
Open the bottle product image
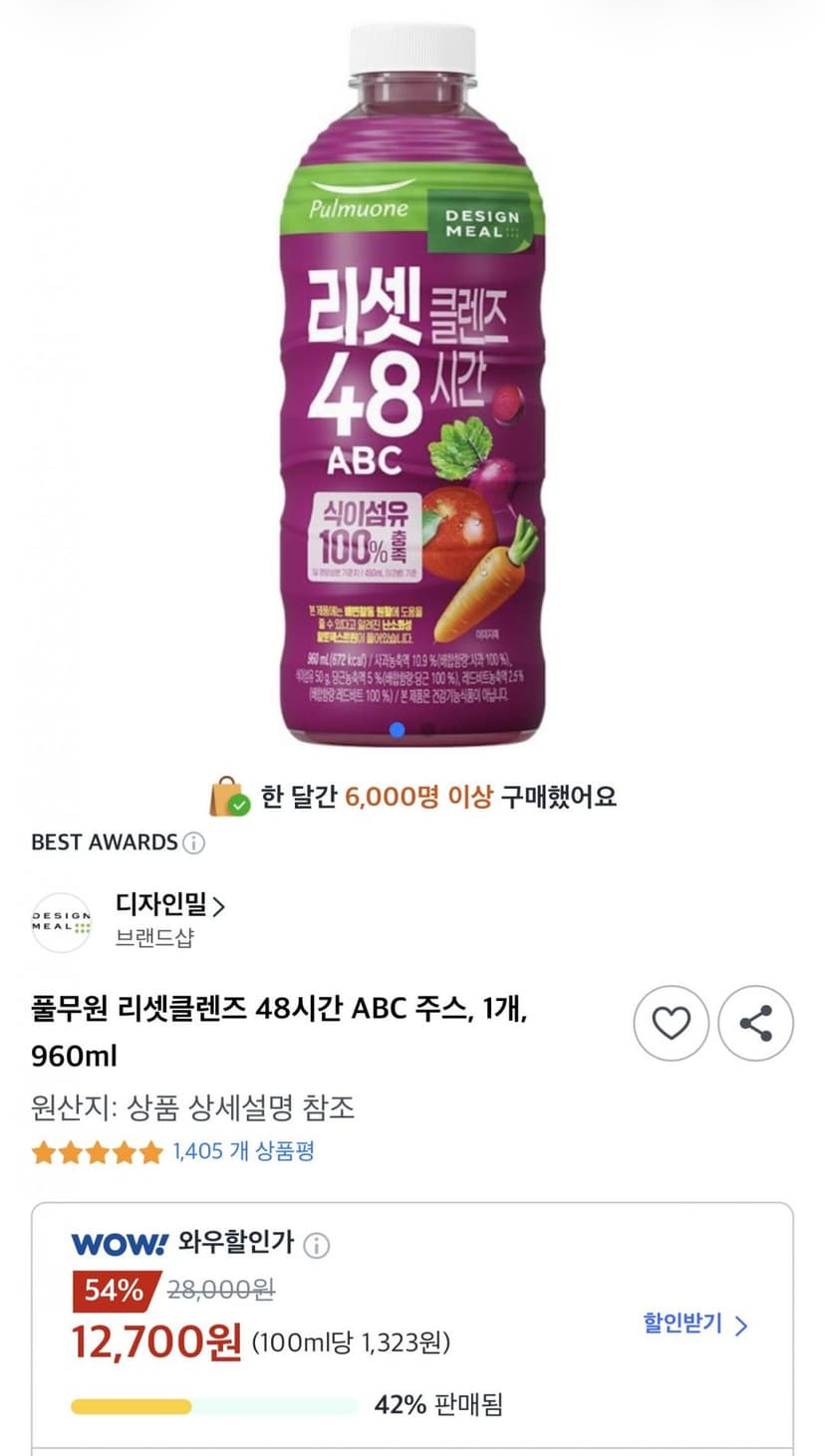[x=412, y=383]
